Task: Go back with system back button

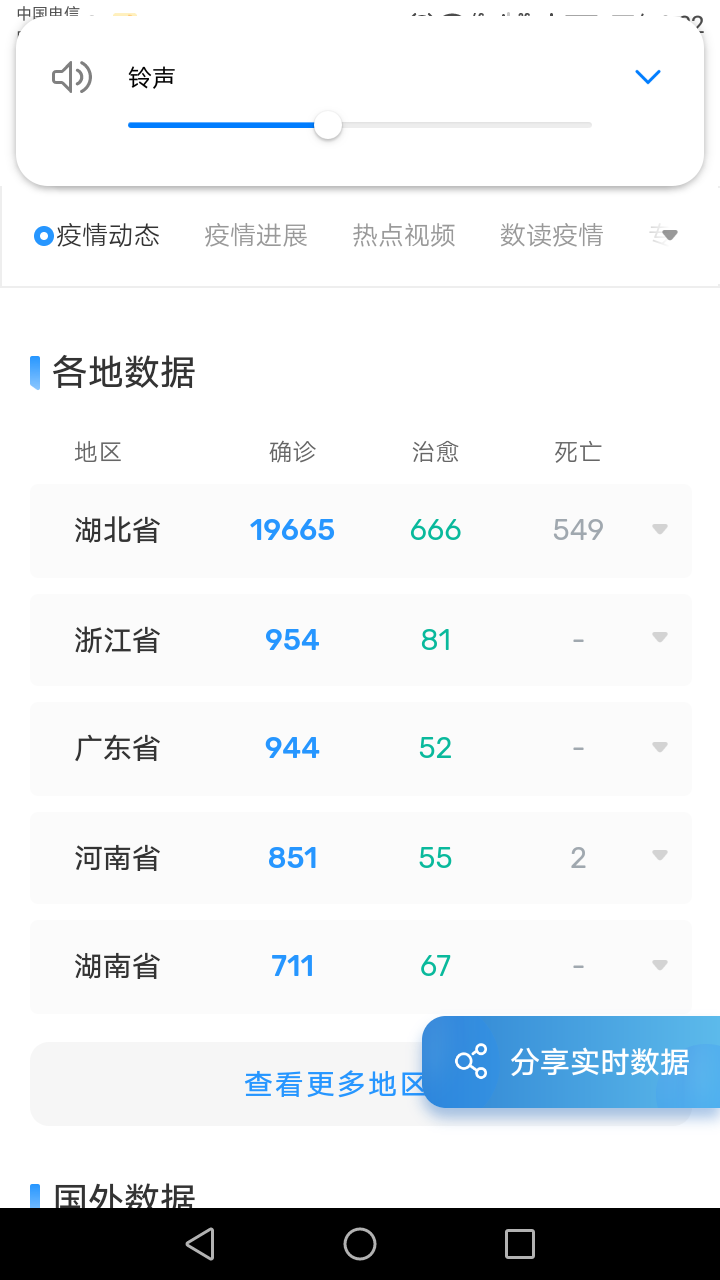Action: [x=200, y=1244]
